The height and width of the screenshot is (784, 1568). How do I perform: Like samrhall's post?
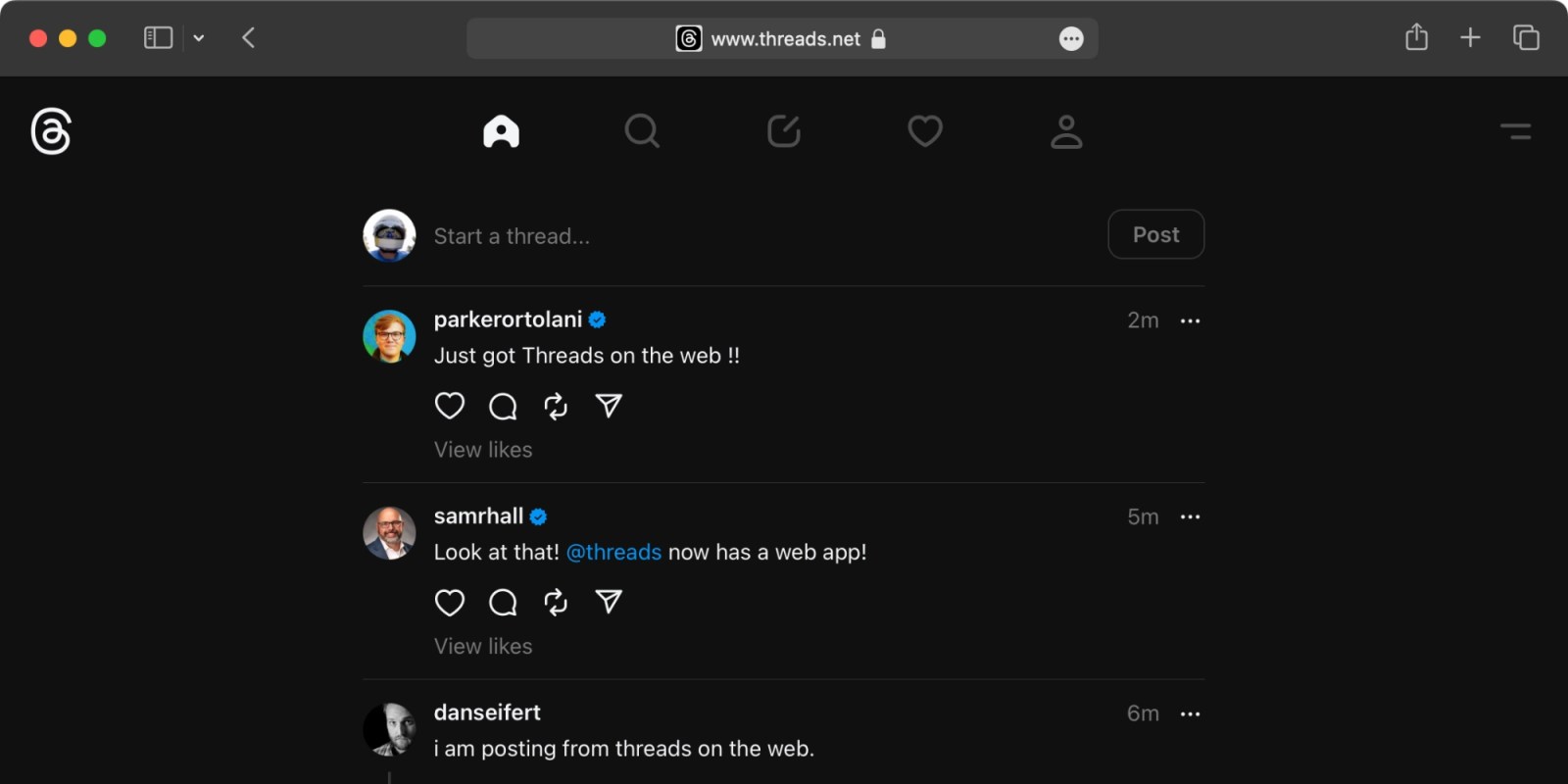(x=450, y=602)
